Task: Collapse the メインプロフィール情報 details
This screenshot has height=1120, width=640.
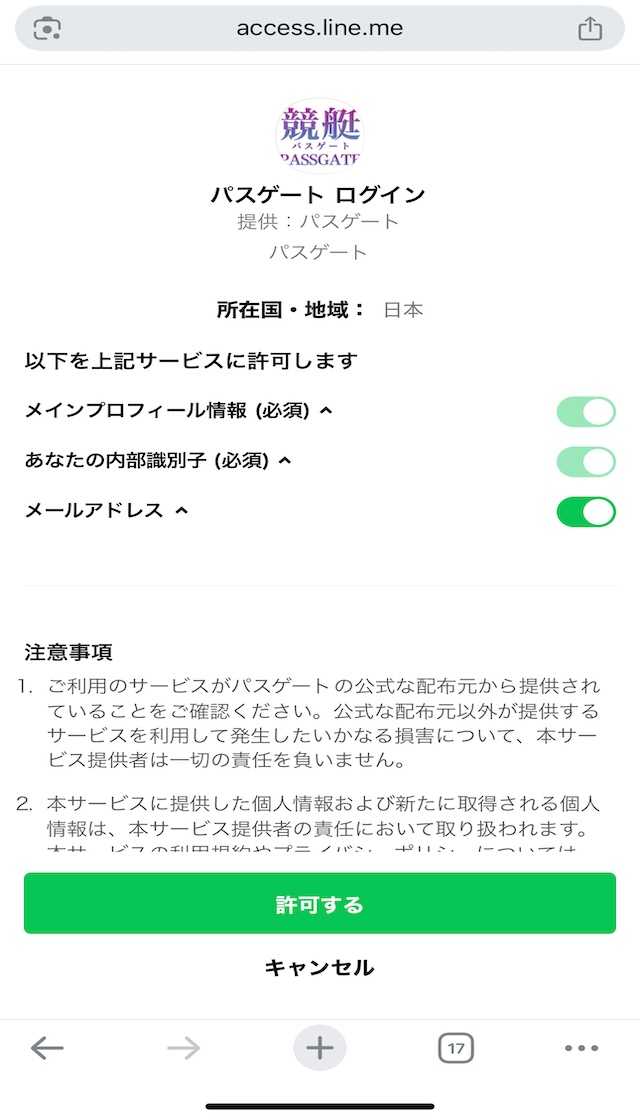Action: [326, 411]
